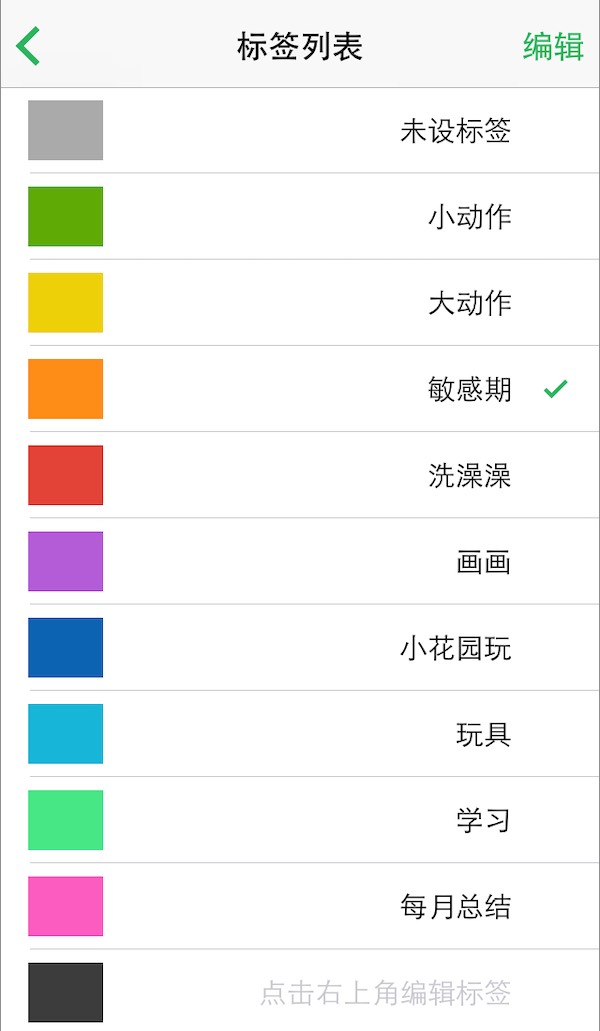Select the 未设标签 tag
The image size is (600, 1031).
tap(455, 131)
